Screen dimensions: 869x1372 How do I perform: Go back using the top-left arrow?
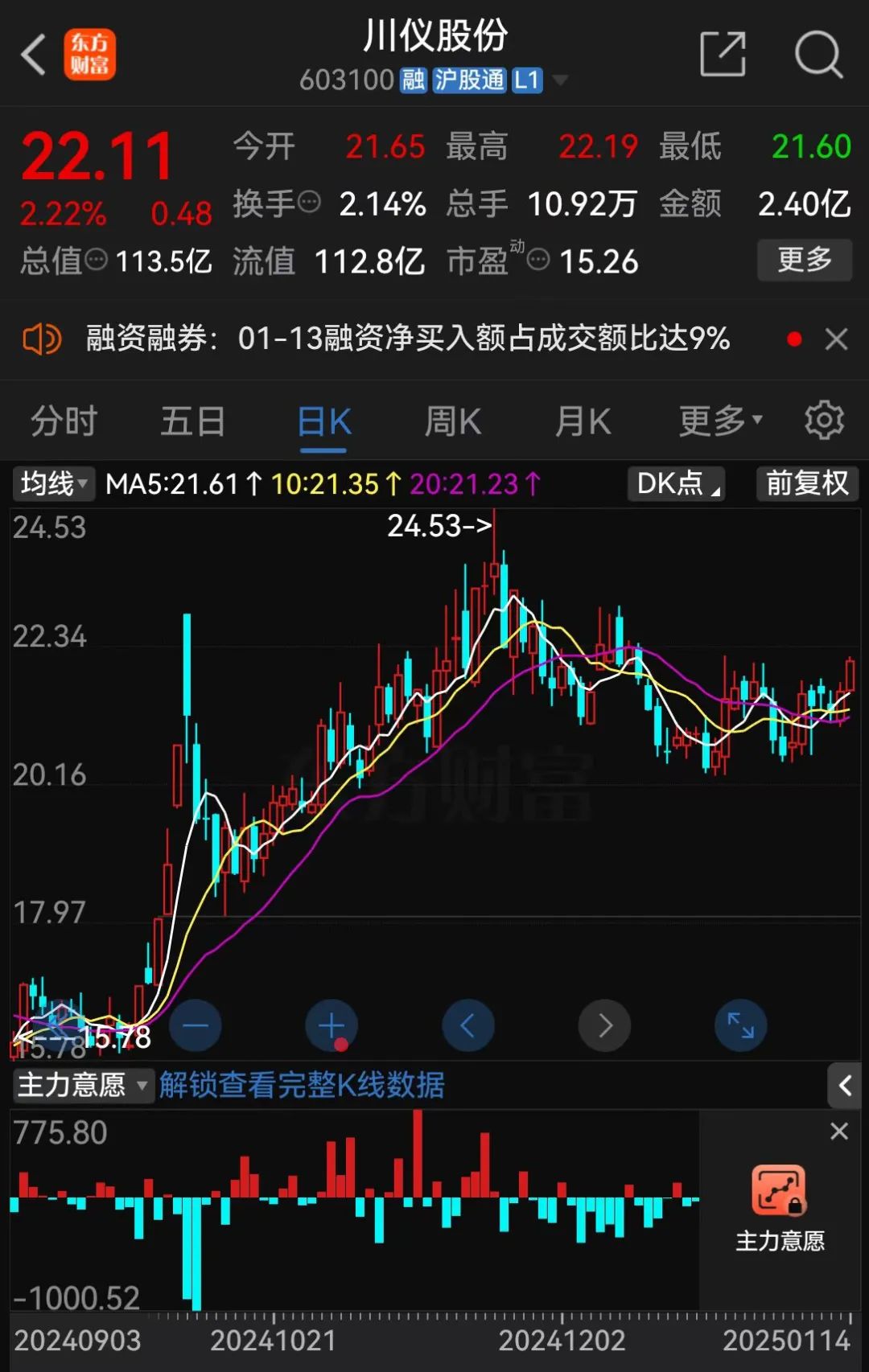click(x=34, y=55)
